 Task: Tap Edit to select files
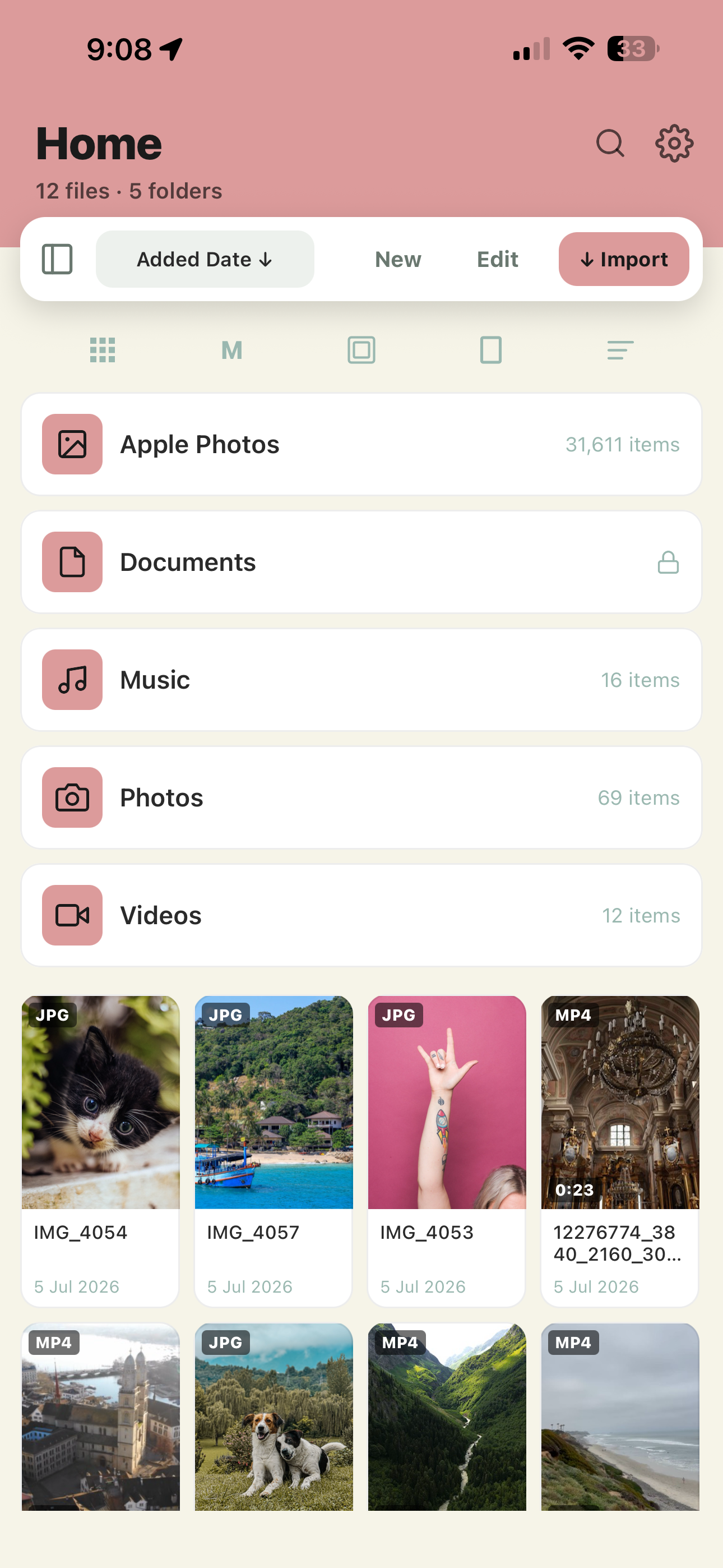pyautogui.click(x=497, y=259)
